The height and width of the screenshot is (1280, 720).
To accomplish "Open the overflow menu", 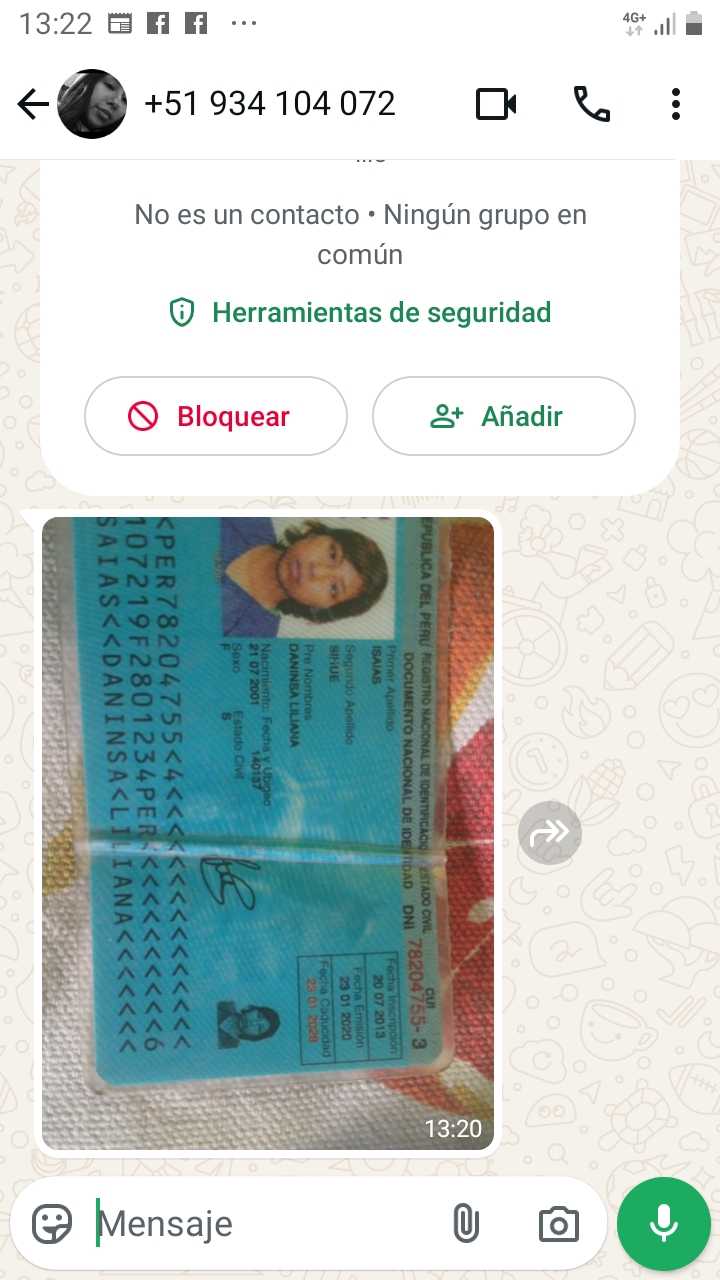I will [676, 104].
